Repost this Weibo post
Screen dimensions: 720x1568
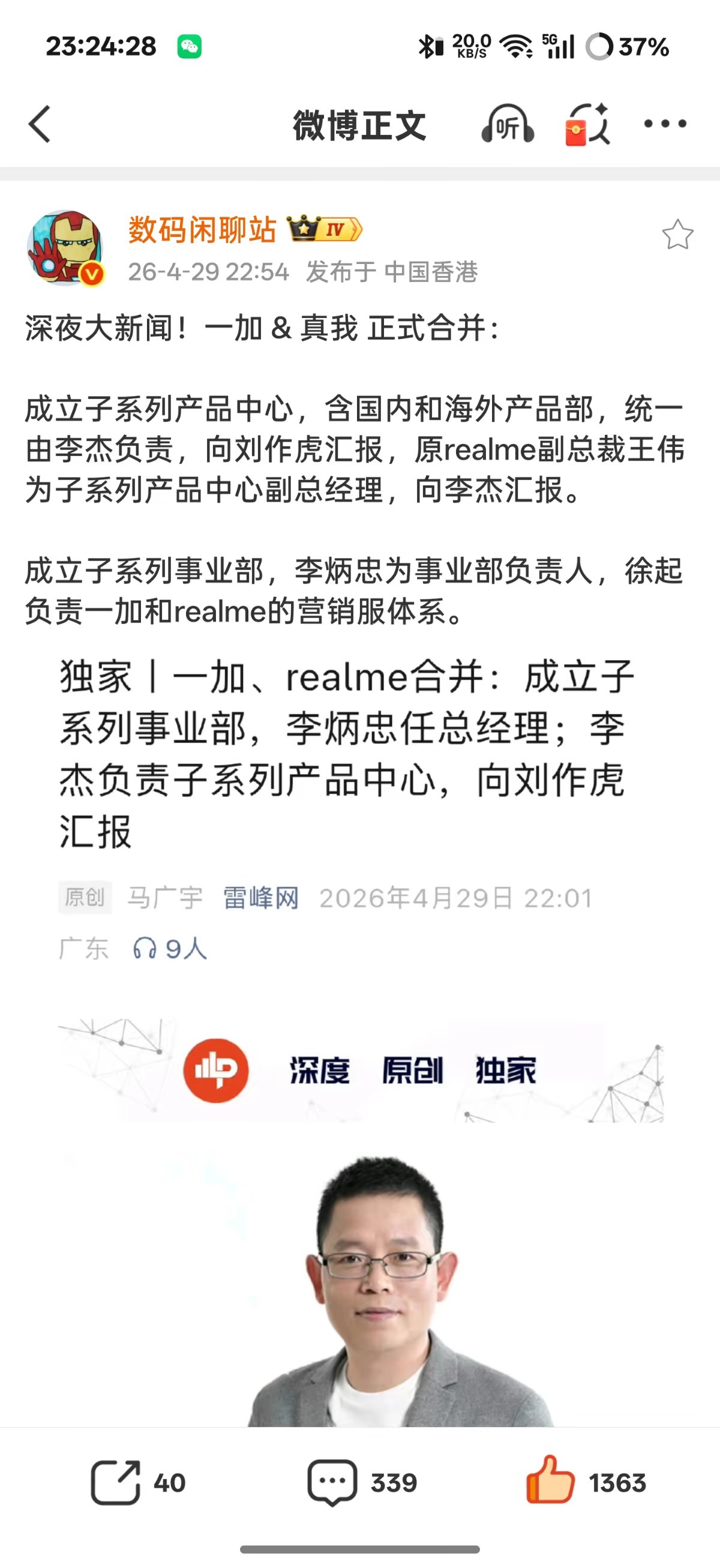[x=137, y=1482]
